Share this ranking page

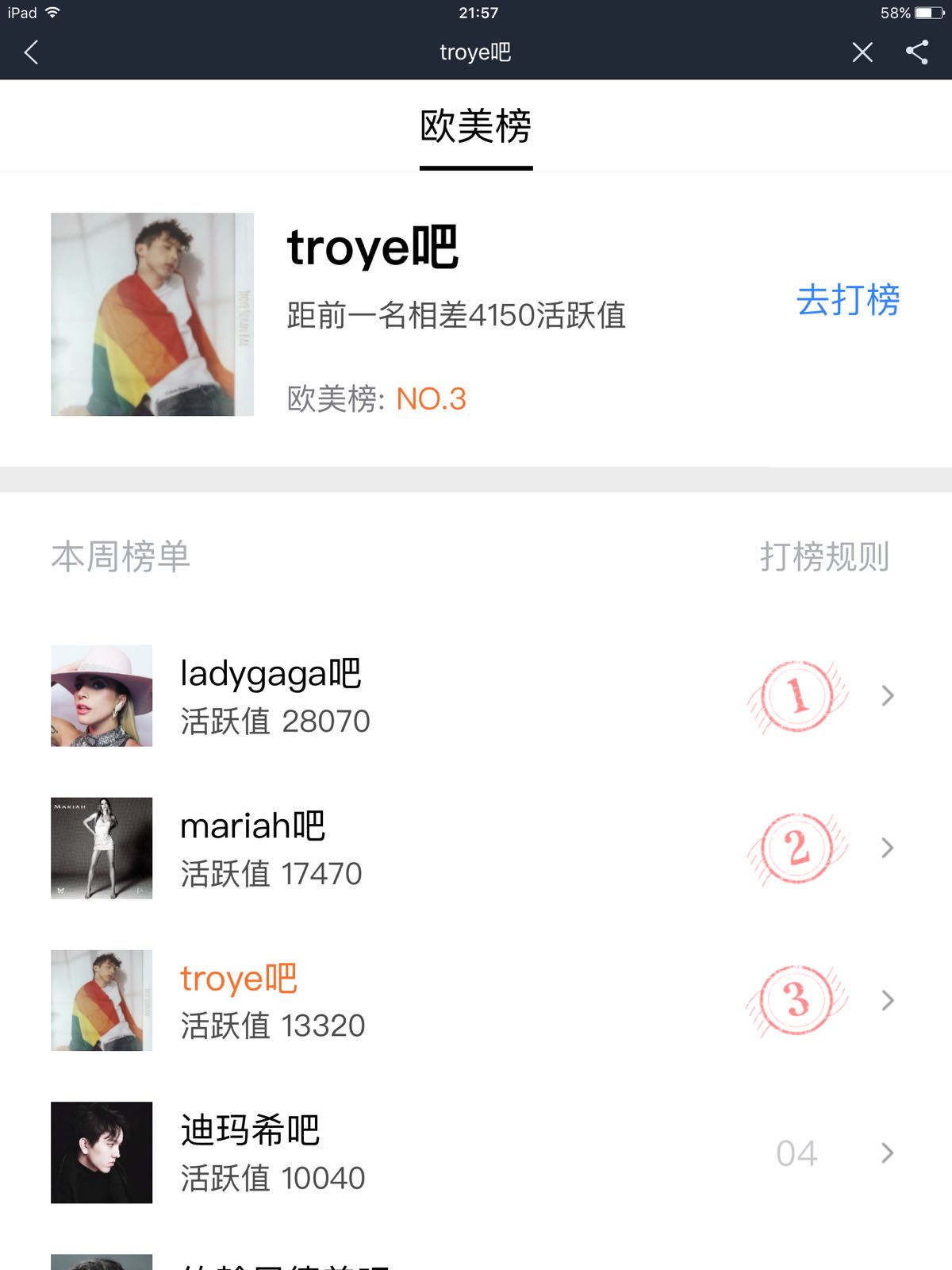coord(917,52)
